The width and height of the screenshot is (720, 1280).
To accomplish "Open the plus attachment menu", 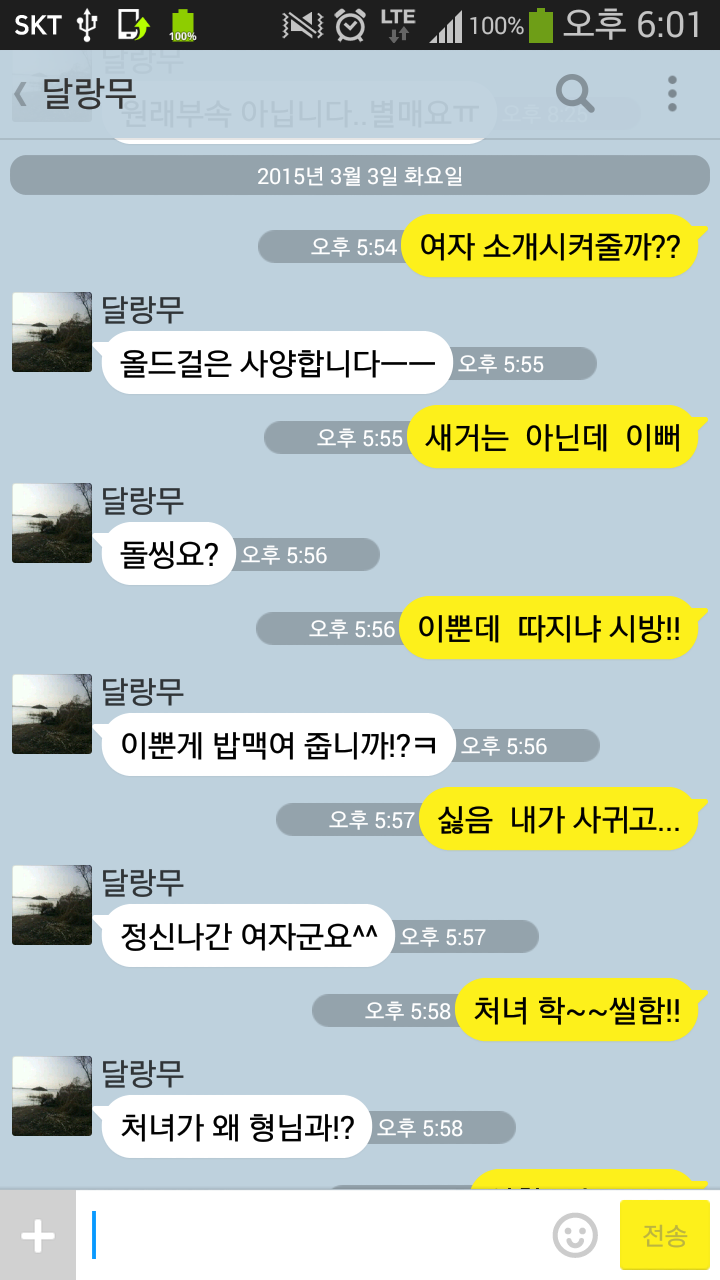I will pos(37,1236).
